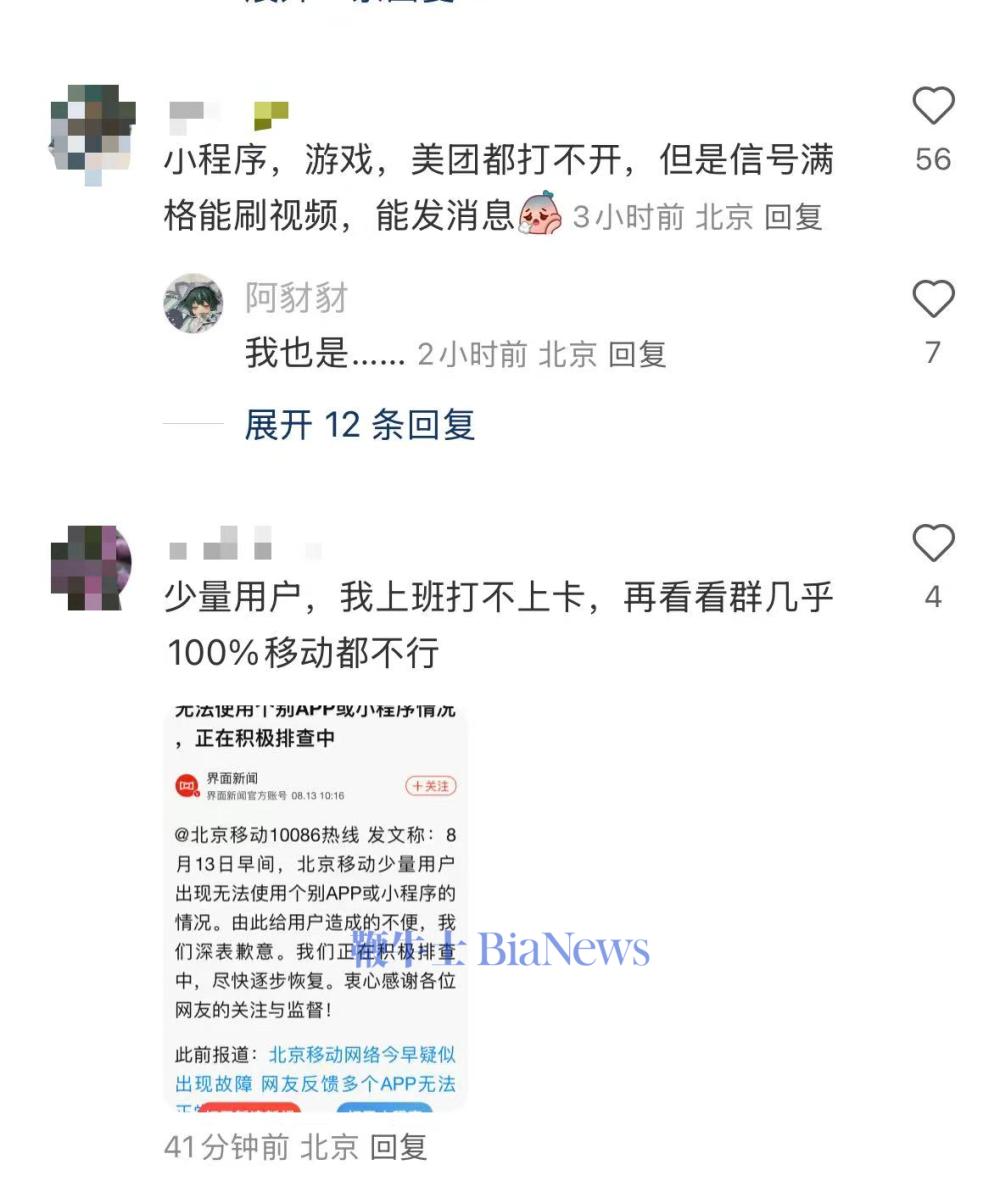The image size is (1000, 1187).
Task: Open the username 阿豺豺
Action: point(297,298)
